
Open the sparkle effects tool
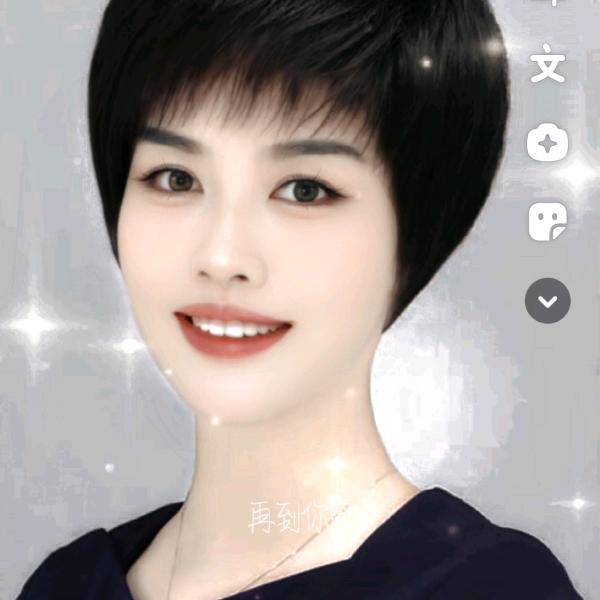(x=547, y=144)
